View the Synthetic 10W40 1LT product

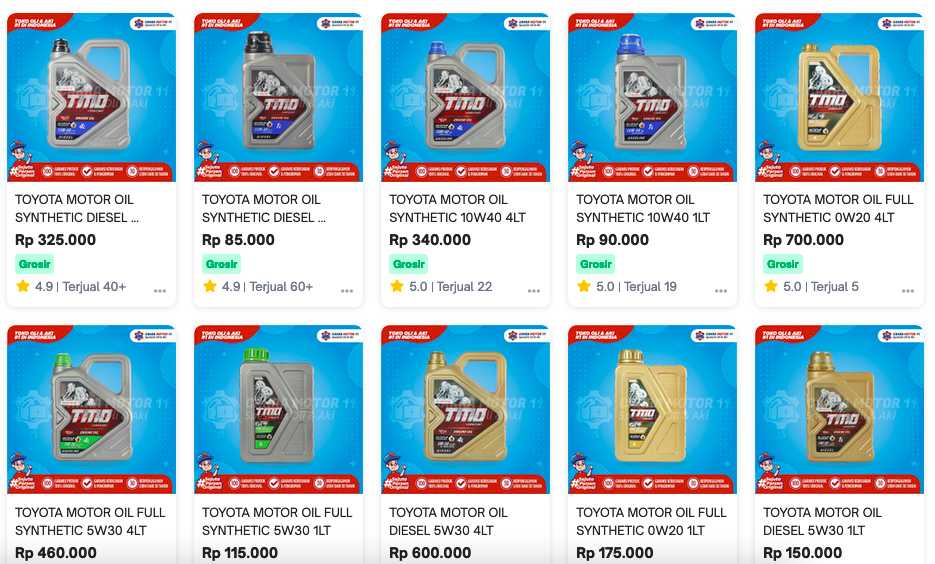[x=652, y=160]
